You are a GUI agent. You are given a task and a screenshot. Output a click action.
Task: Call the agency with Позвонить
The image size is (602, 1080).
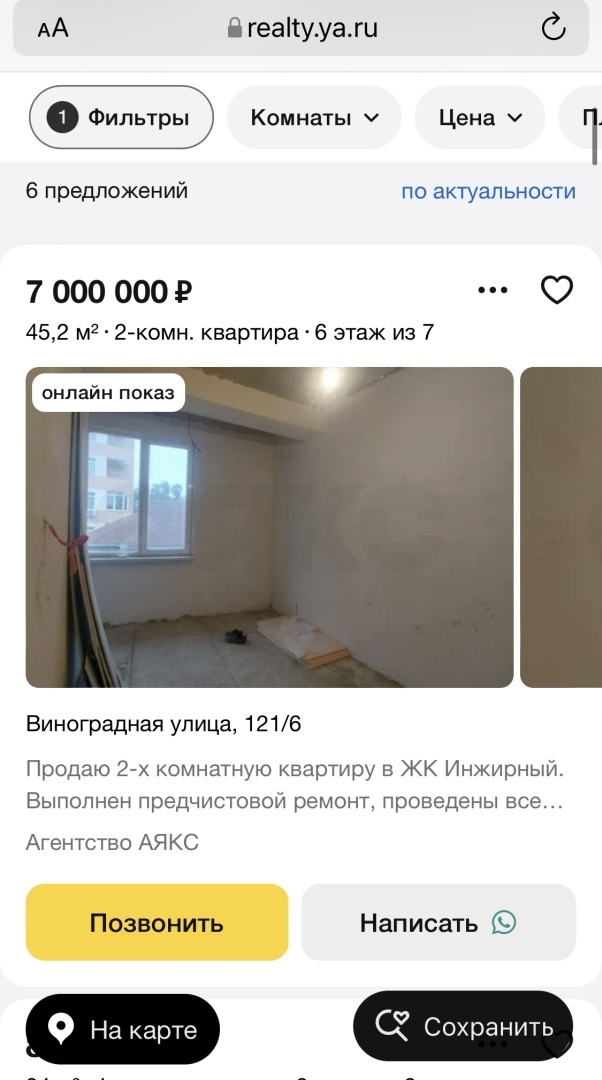point(157,922)
